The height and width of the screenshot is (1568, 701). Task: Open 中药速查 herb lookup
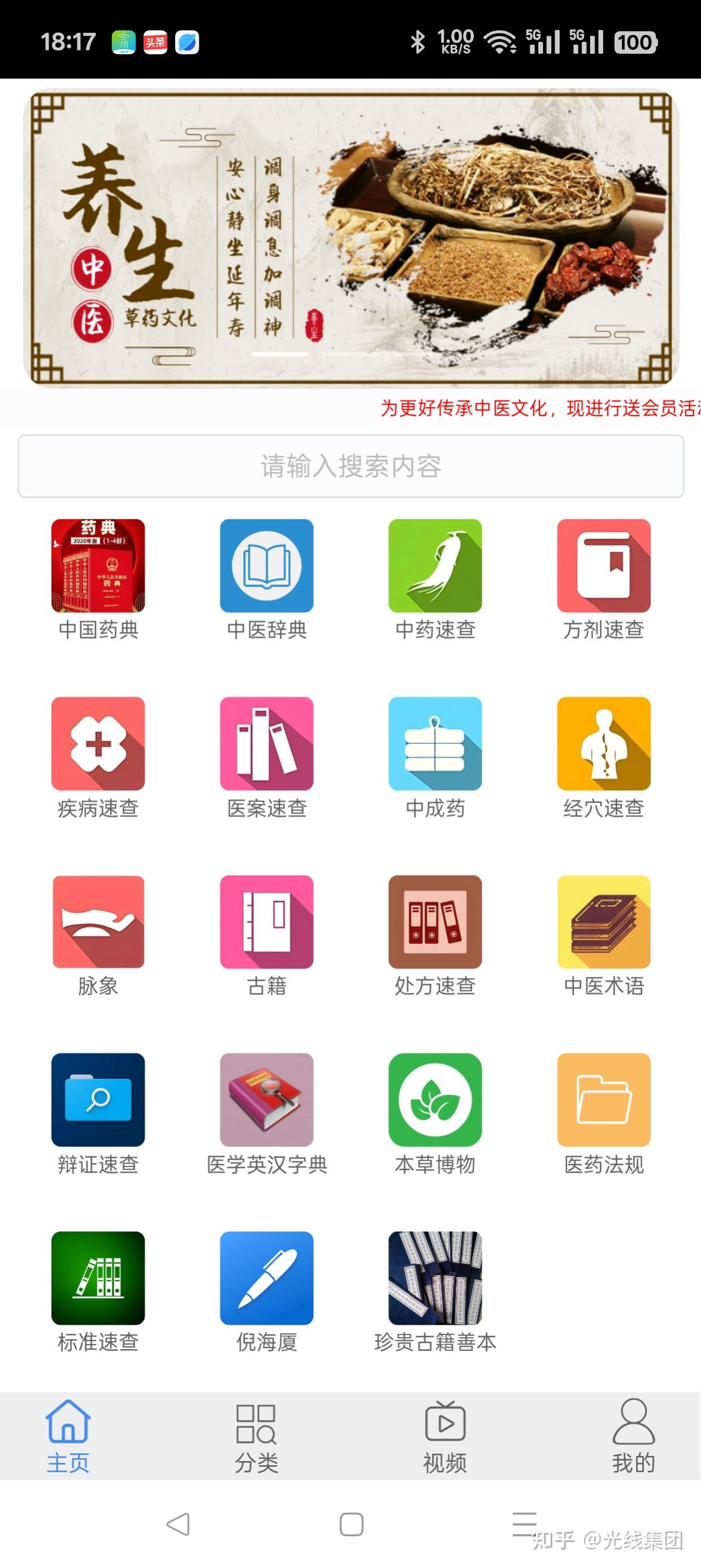pos(435,566)
